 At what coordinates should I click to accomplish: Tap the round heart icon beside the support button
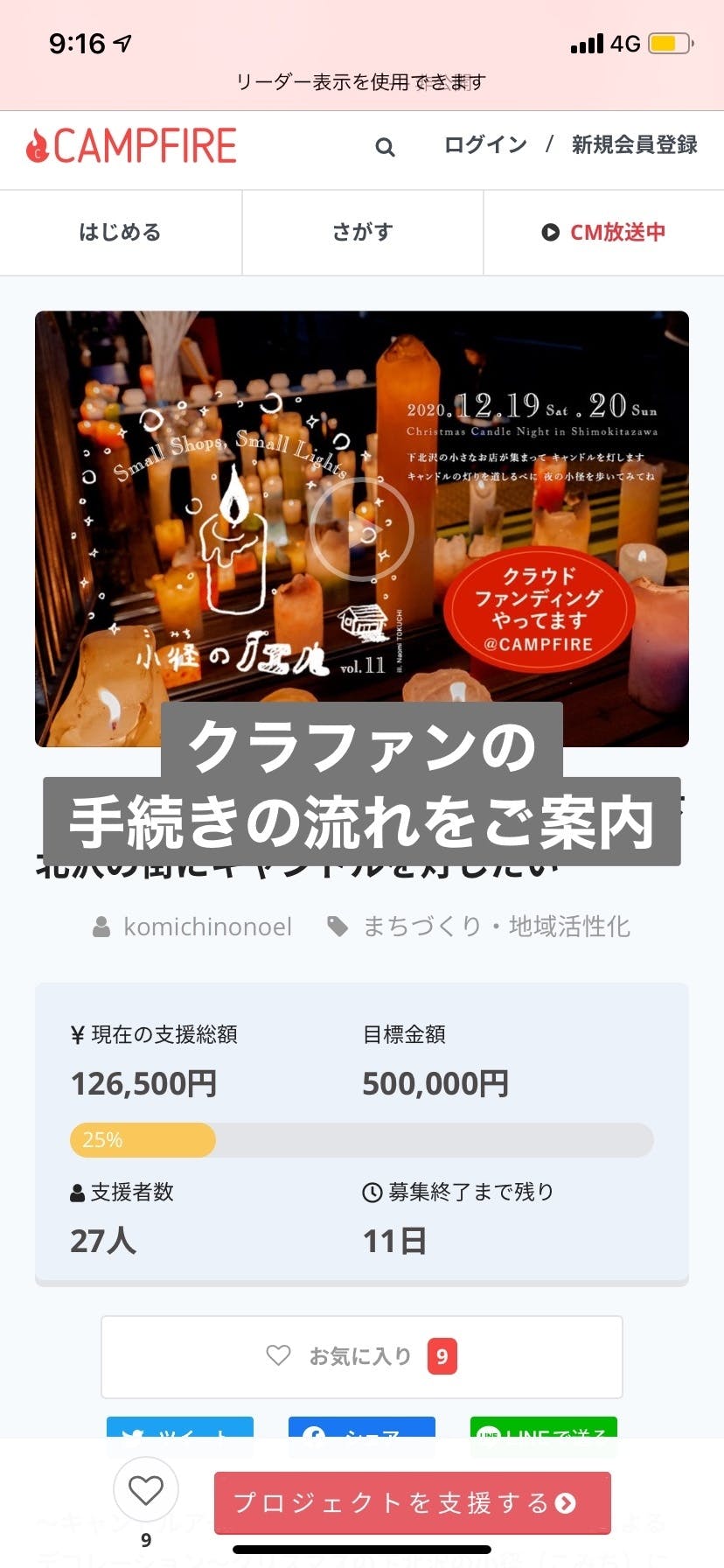point(146,1489)
